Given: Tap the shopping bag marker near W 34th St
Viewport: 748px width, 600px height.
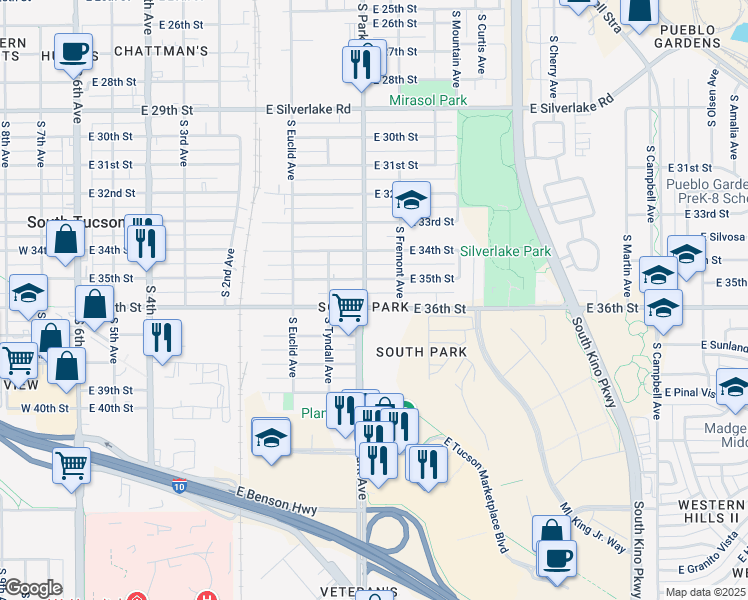Looking at the screenshot, I should [x=66, y=241].
